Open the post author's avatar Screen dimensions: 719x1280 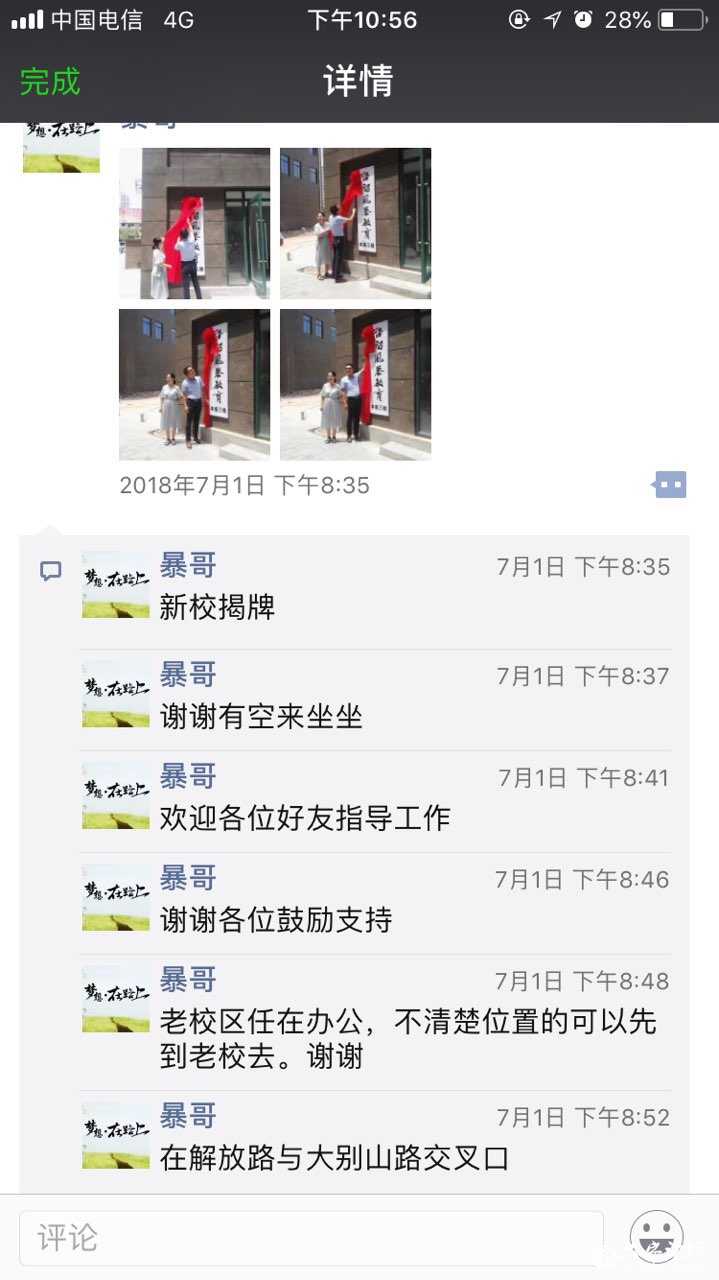click(x=61, y=147)
